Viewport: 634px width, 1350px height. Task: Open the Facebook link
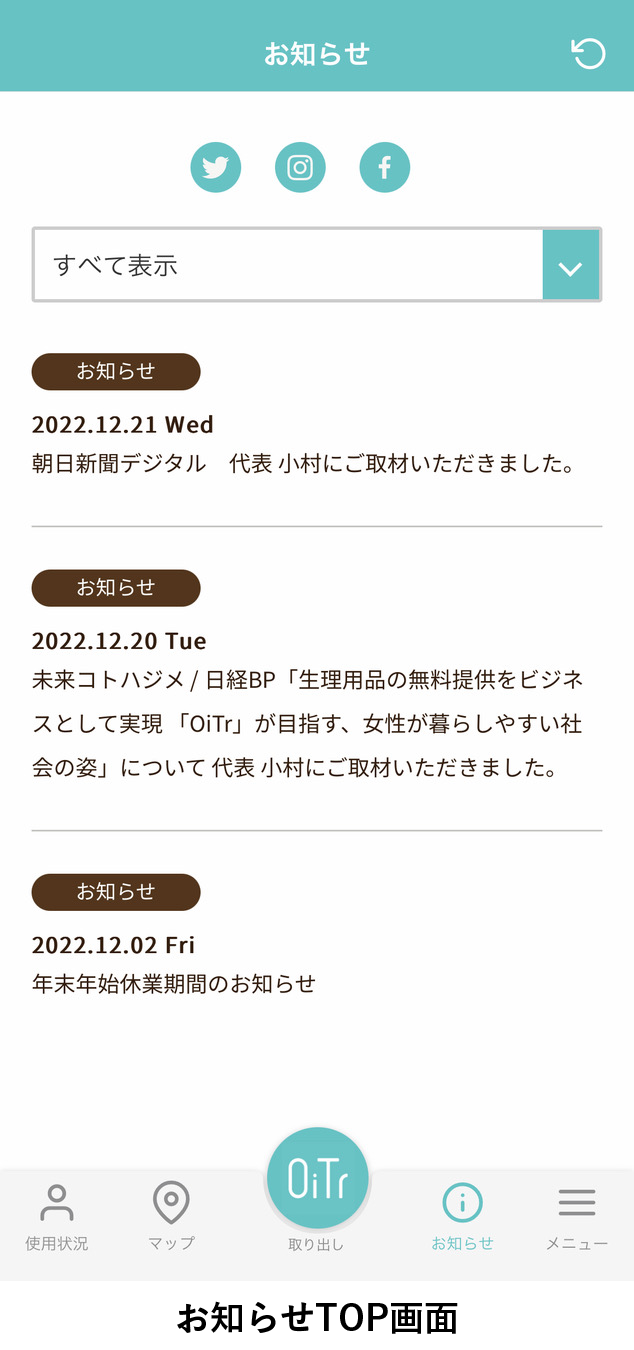pyautogui.click(x=385, y=167)
